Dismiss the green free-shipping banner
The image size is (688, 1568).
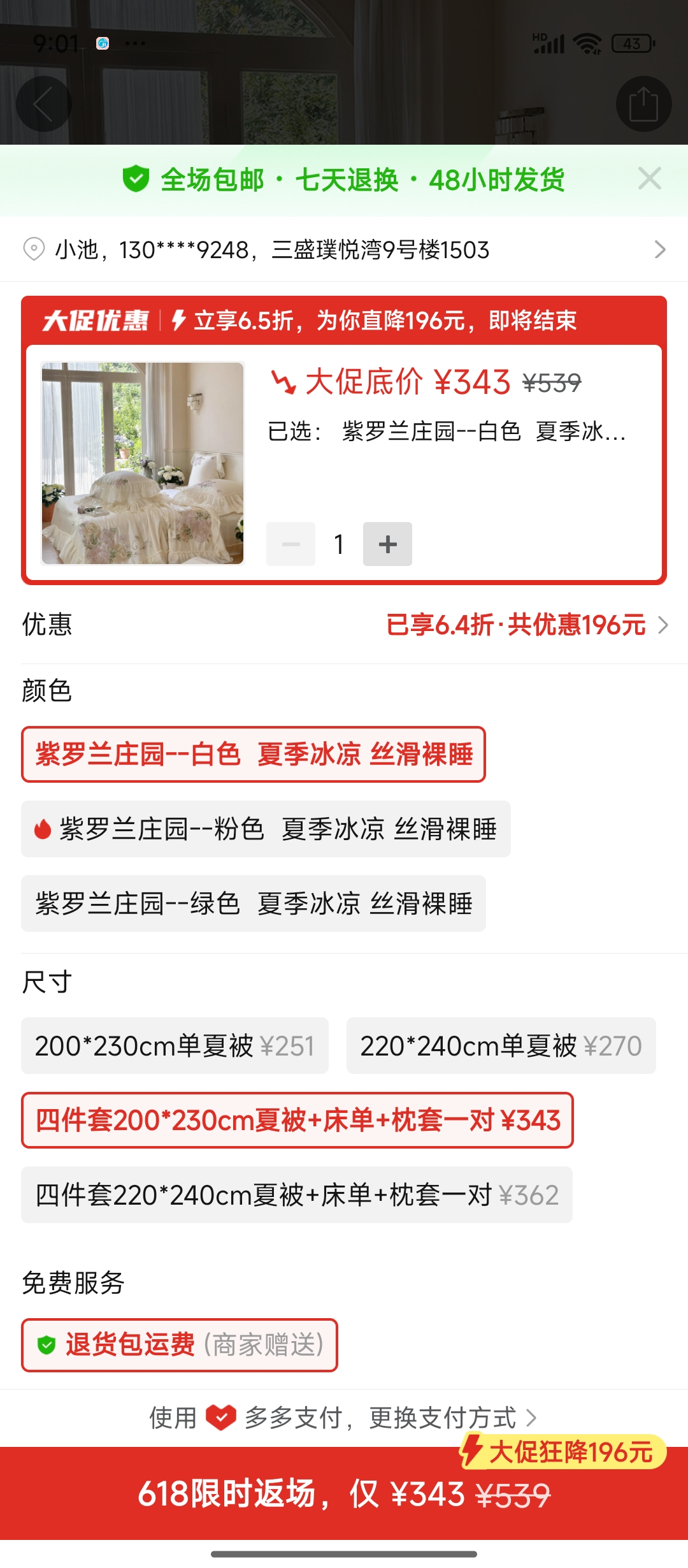pos(649,179)
